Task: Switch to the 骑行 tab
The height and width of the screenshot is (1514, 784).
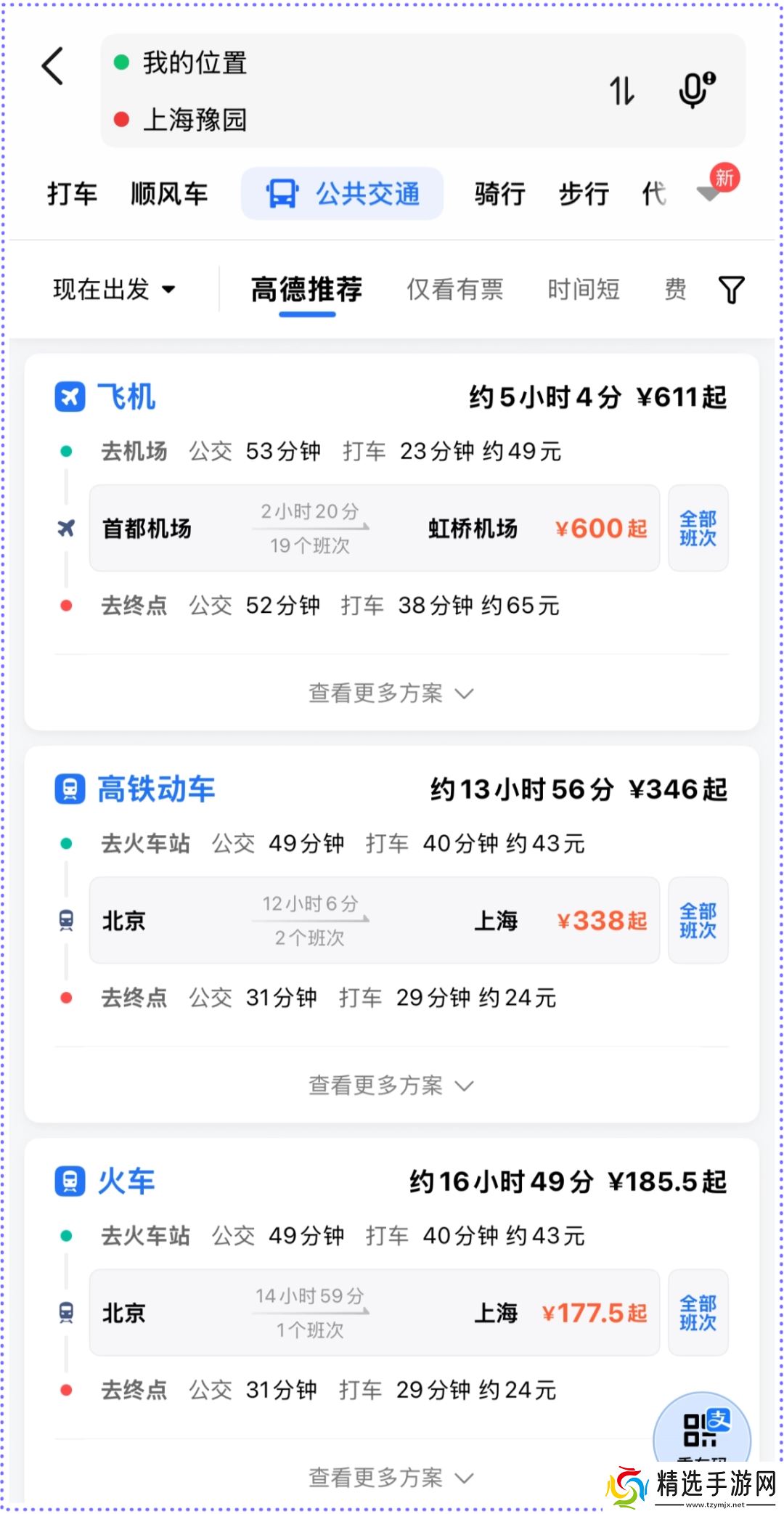Action: pyautogui.click(x=499, y=194)
